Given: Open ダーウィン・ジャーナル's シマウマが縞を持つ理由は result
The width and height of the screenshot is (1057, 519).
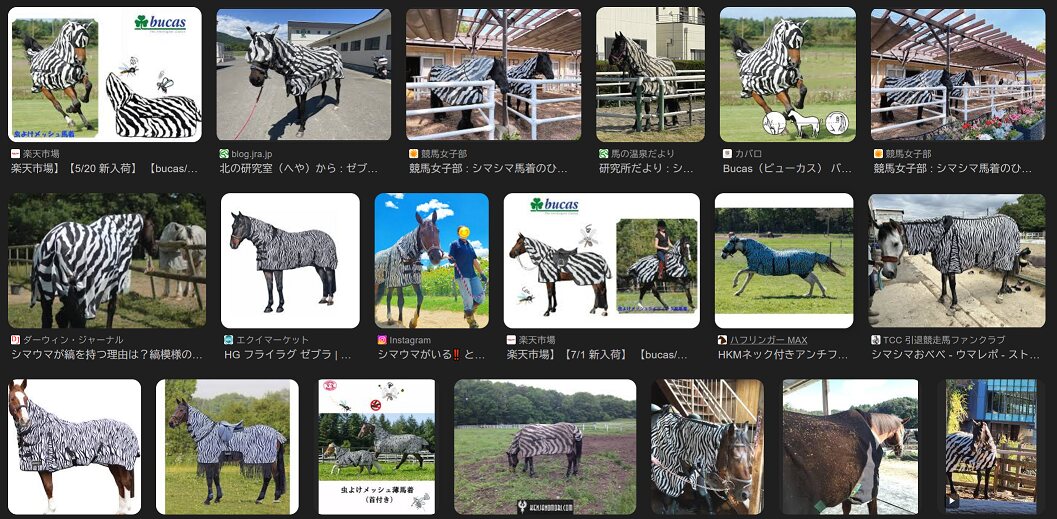Looking at the screenshot, I should click(106, 261).
